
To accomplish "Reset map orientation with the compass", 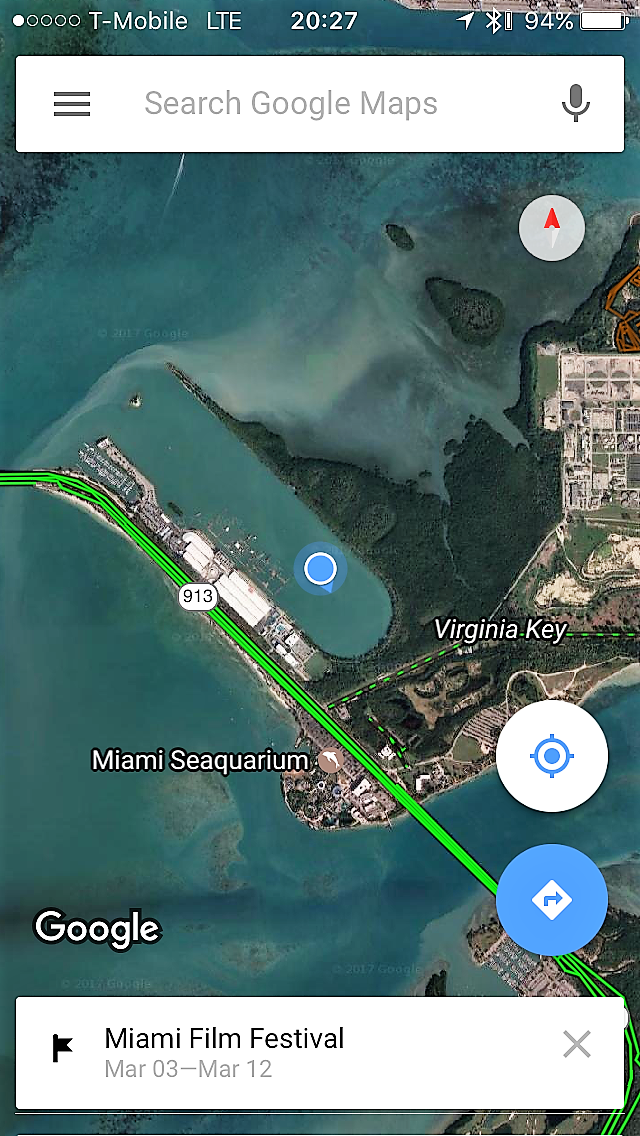I will click(x=551, y=229).
